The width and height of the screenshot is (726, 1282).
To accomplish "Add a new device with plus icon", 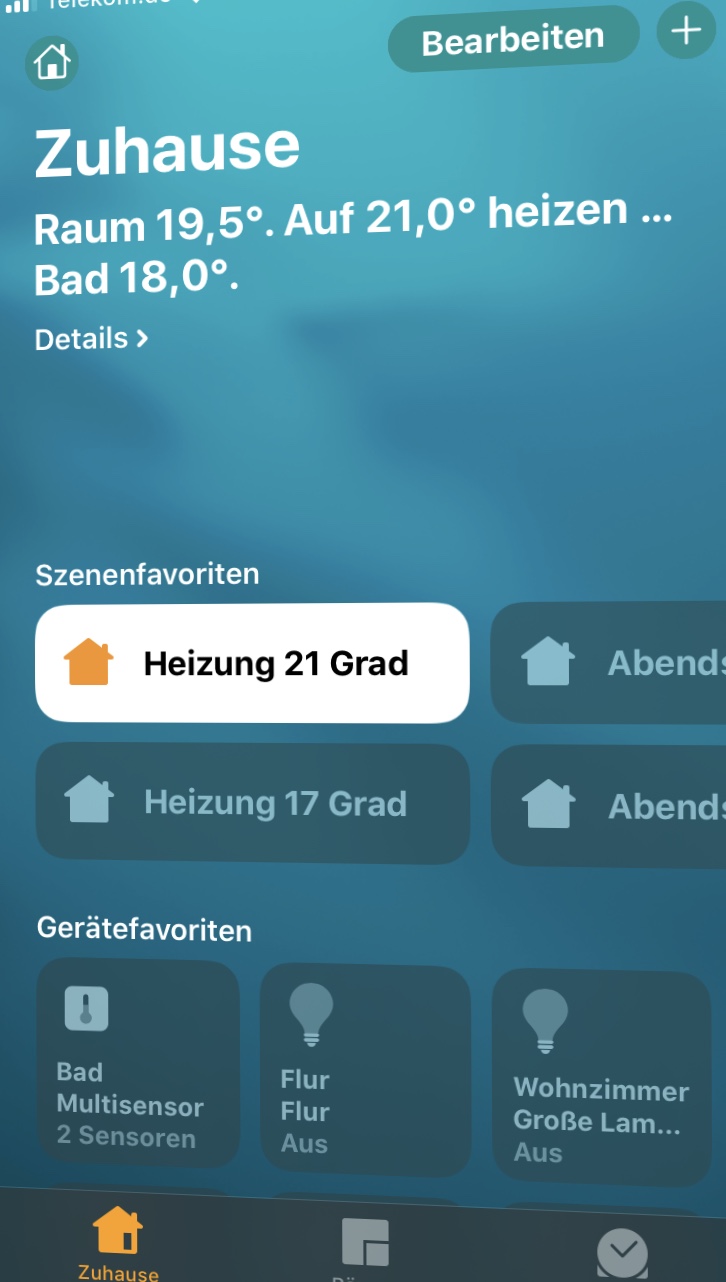I will pos(686,32).
